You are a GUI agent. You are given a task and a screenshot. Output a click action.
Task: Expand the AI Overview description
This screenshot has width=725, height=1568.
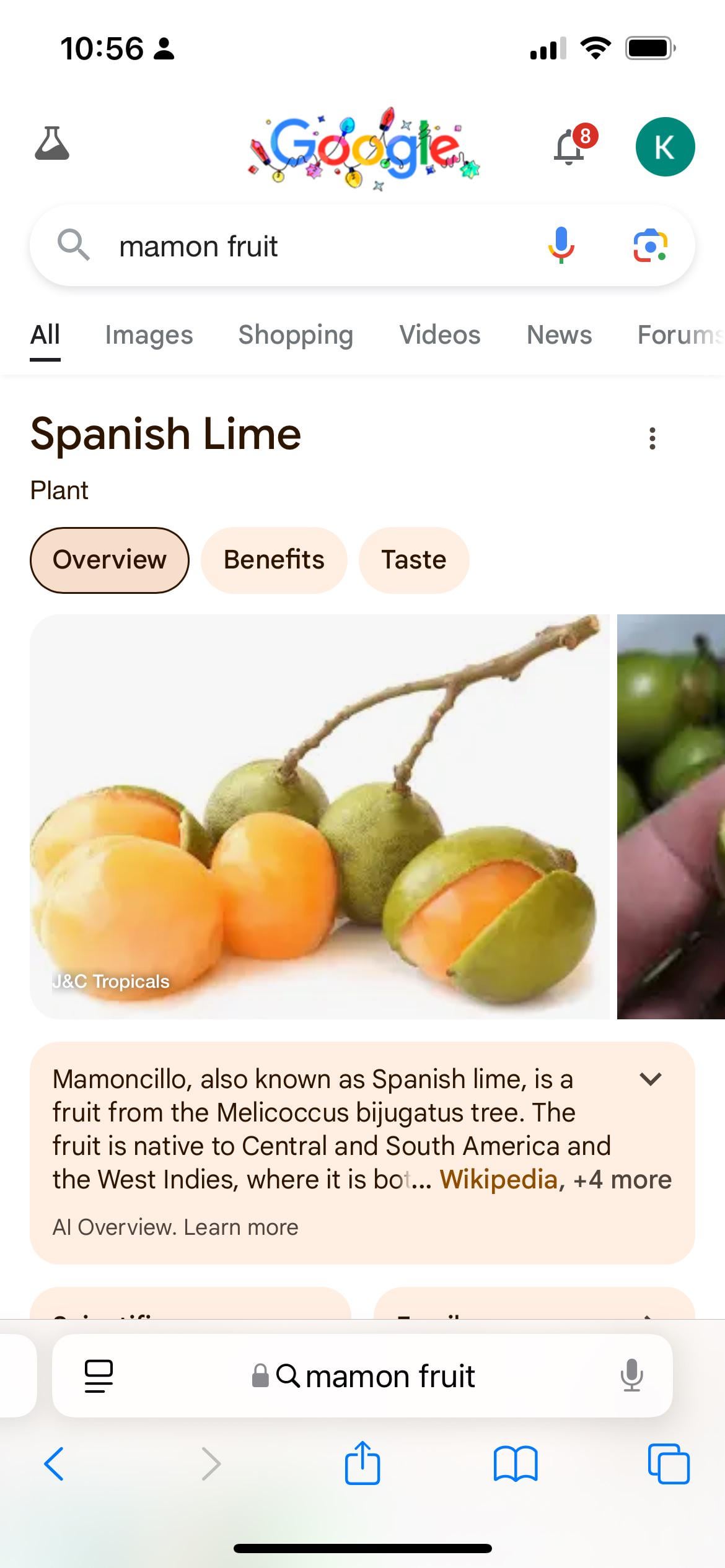pos(651,1079)
